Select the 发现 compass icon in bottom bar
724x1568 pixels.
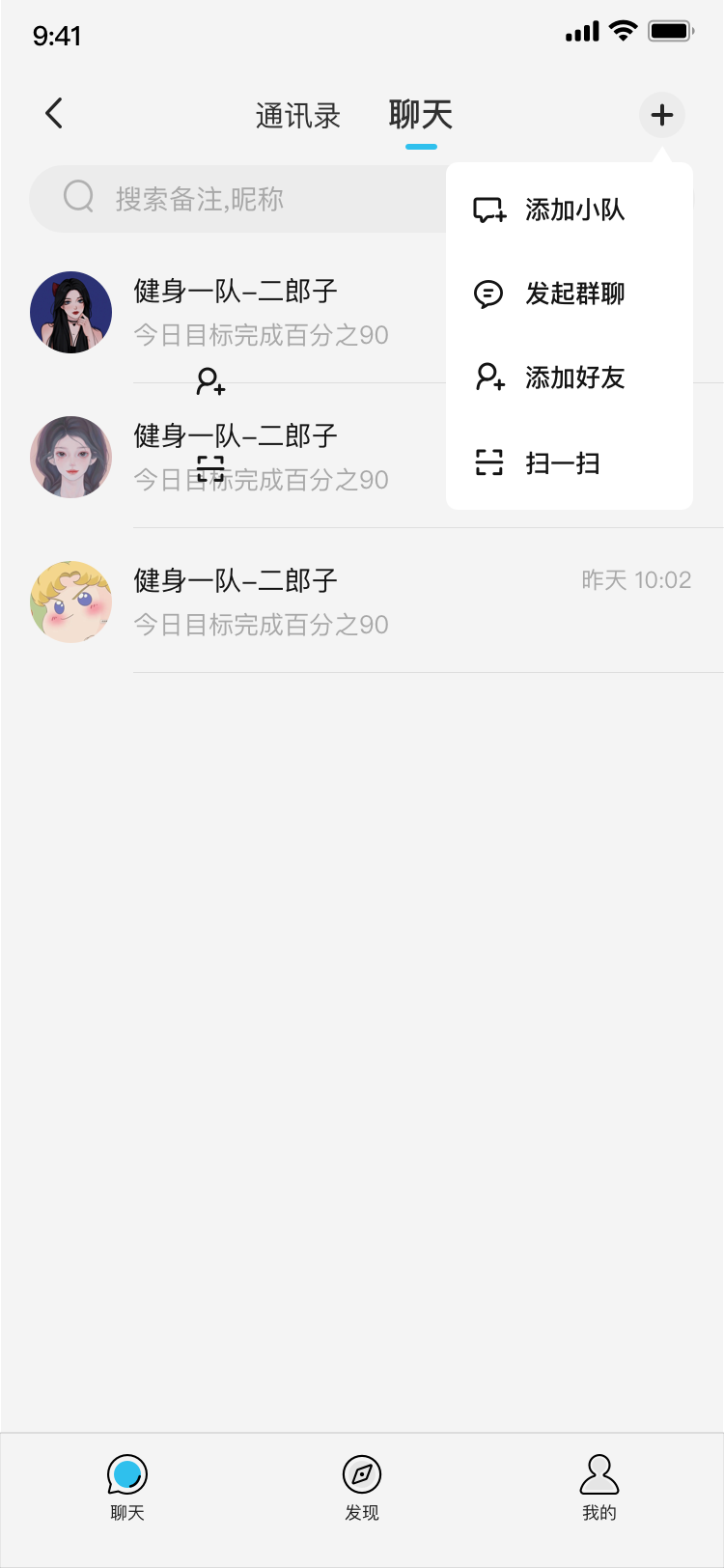click(361, 1474)
